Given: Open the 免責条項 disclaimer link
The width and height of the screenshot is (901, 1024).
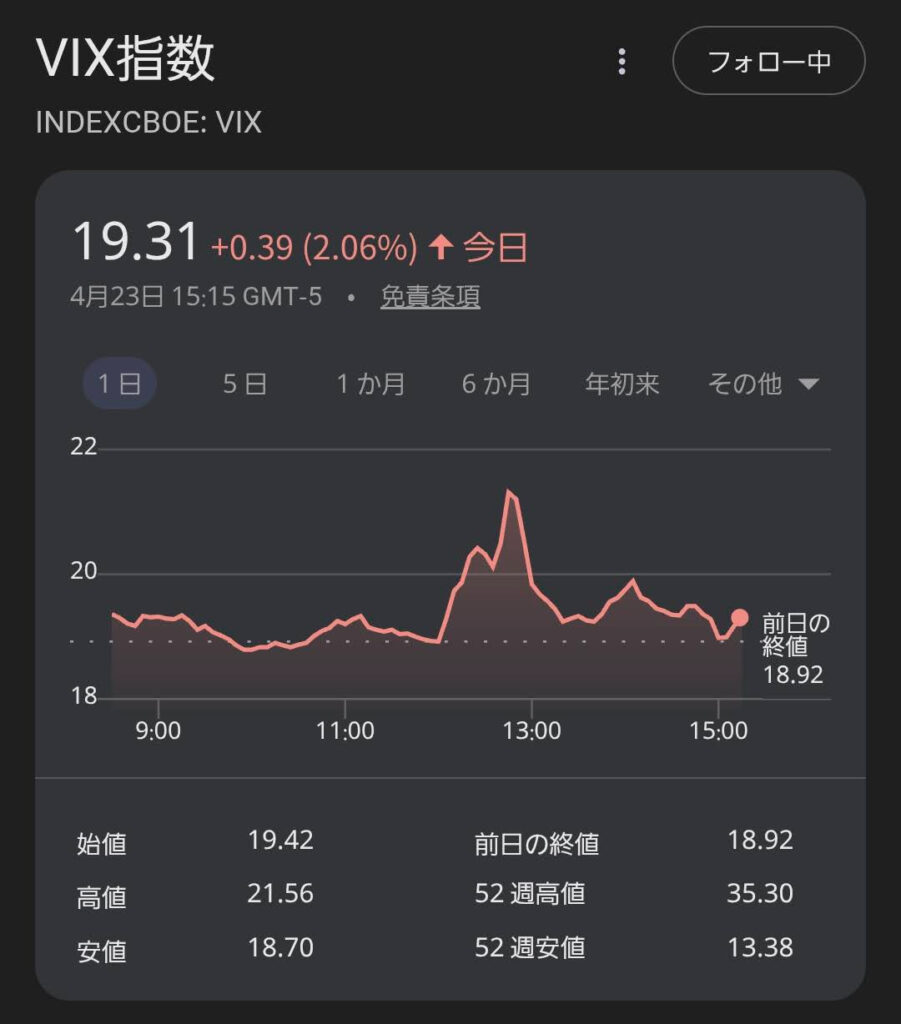Looking at the screenshot, I should pyautogui.click(x=430, y=297).
